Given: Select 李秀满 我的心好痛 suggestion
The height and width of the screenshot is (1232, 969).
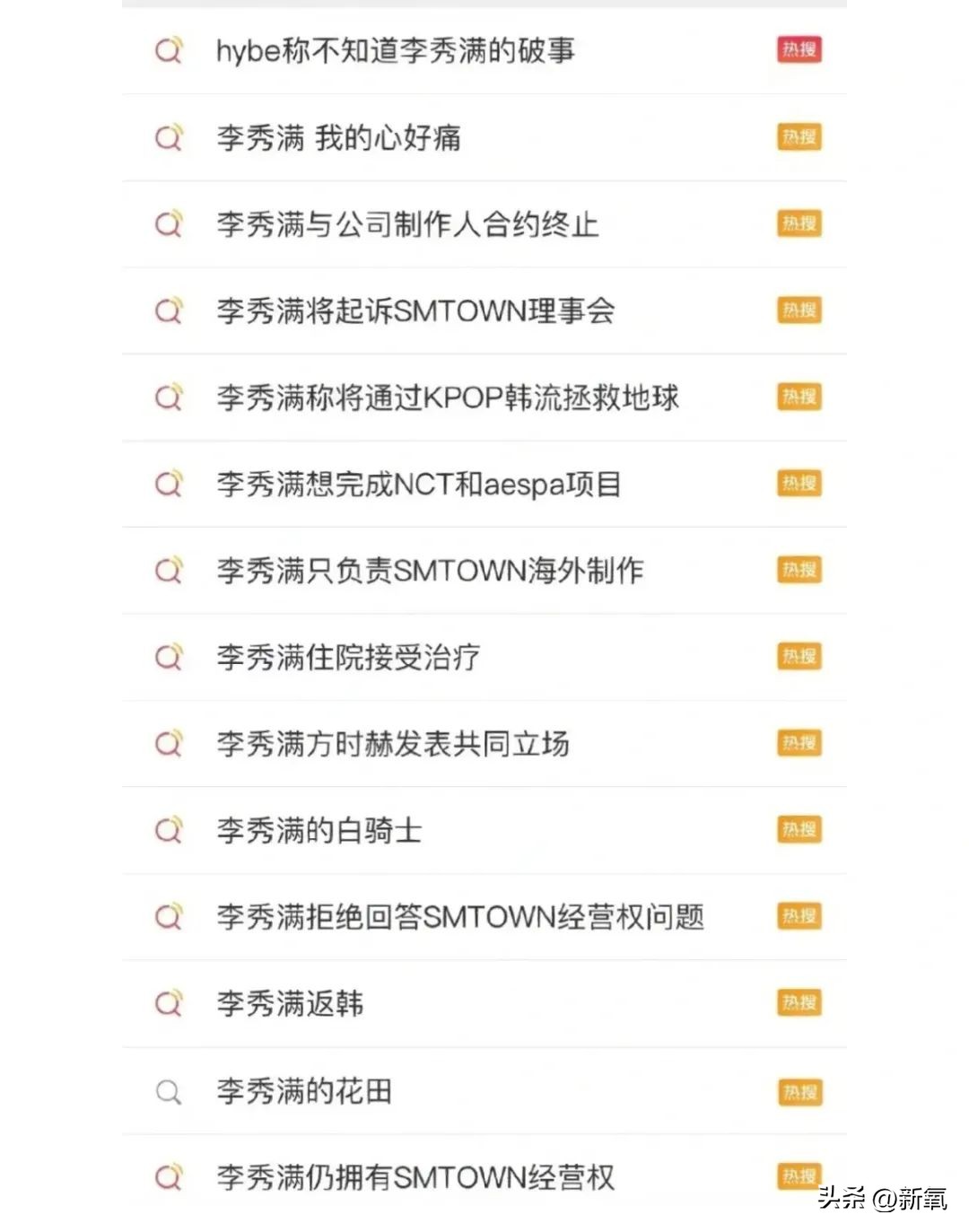Looking at the screenshot, I should pos(338,138).
